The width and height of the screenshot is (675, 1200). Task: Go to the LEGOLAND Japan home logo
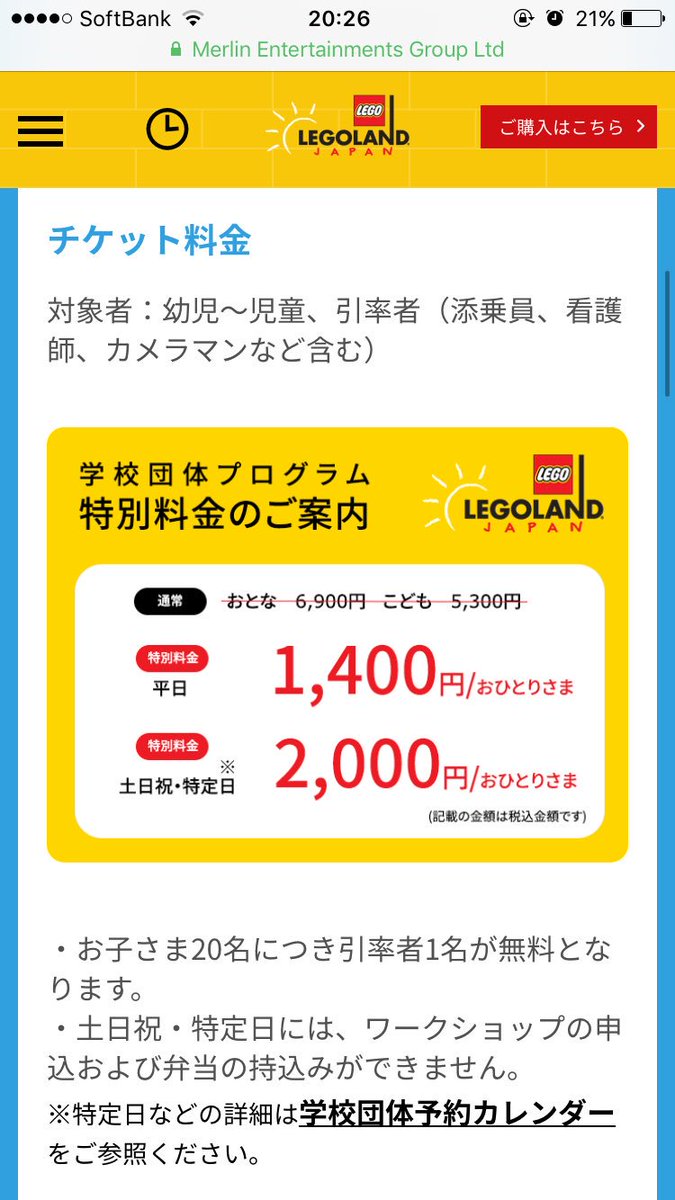338,126
